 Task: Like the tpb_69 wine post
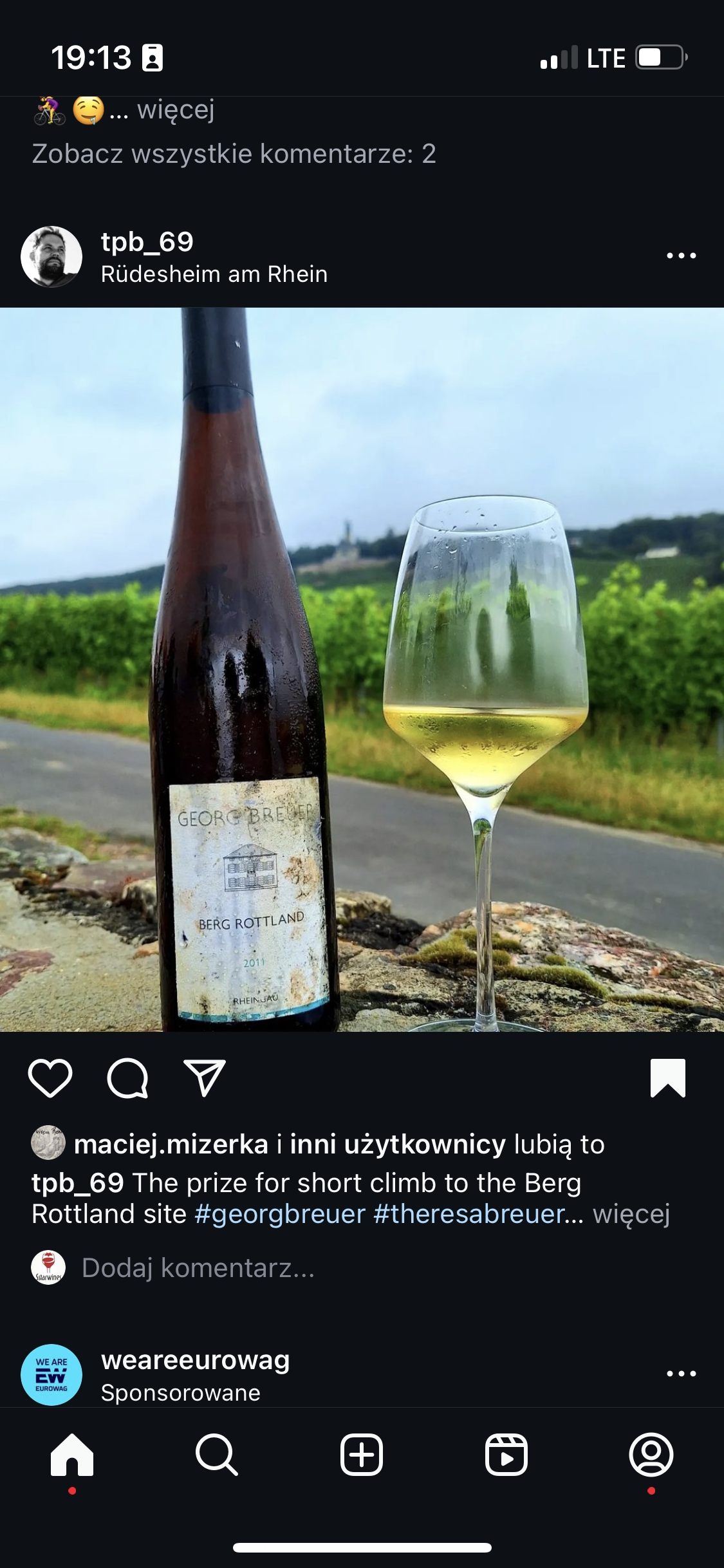50,1078
